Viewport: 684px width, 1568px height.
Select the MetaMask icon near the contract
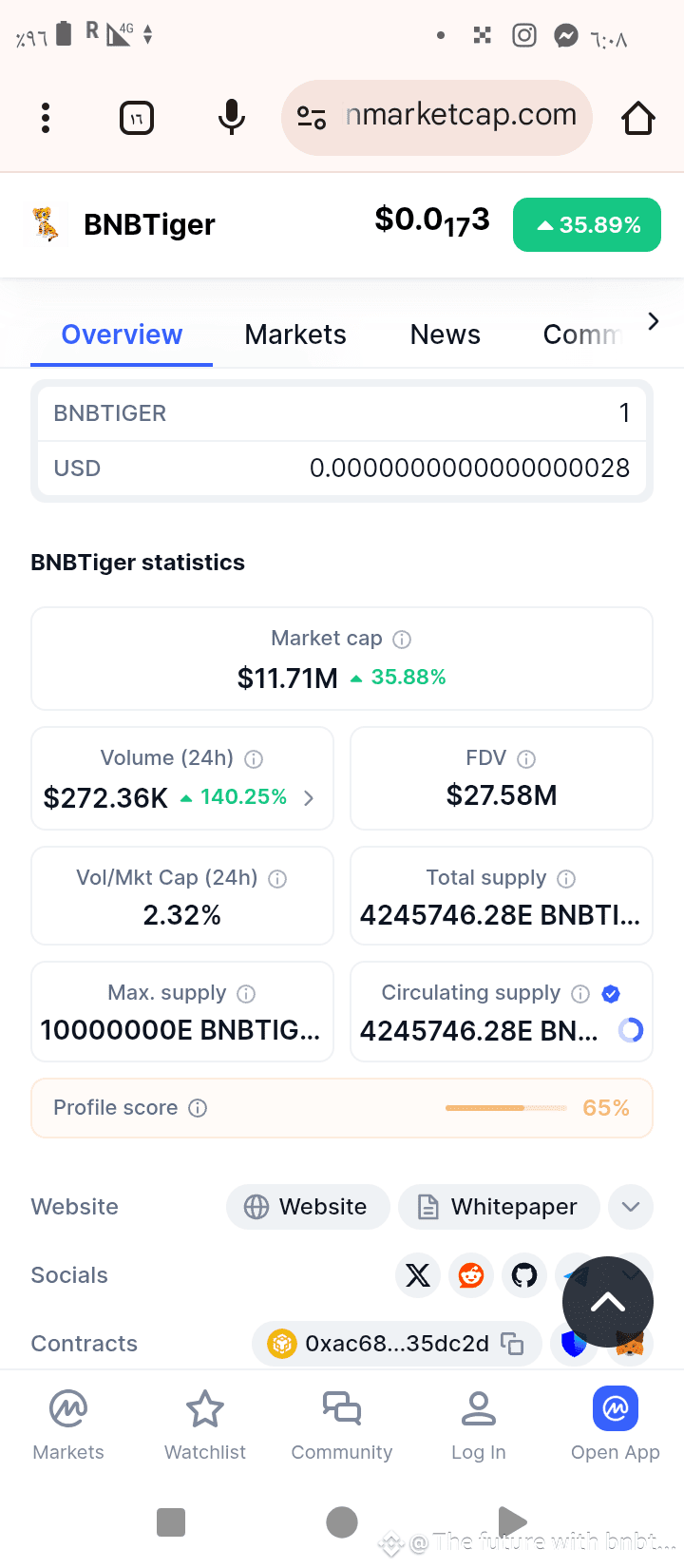[629, 1344]
